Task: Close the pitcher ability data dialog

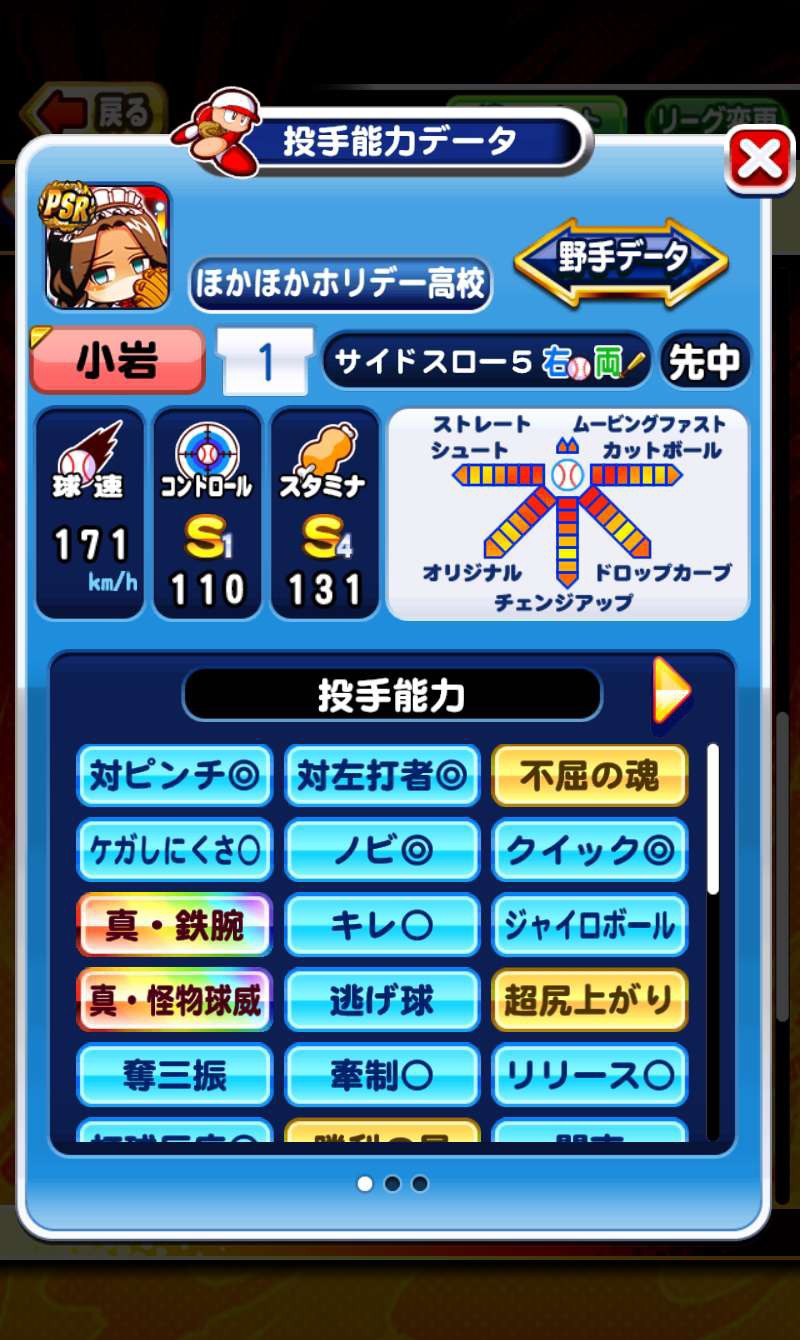Action: click(x=759, y=160)
